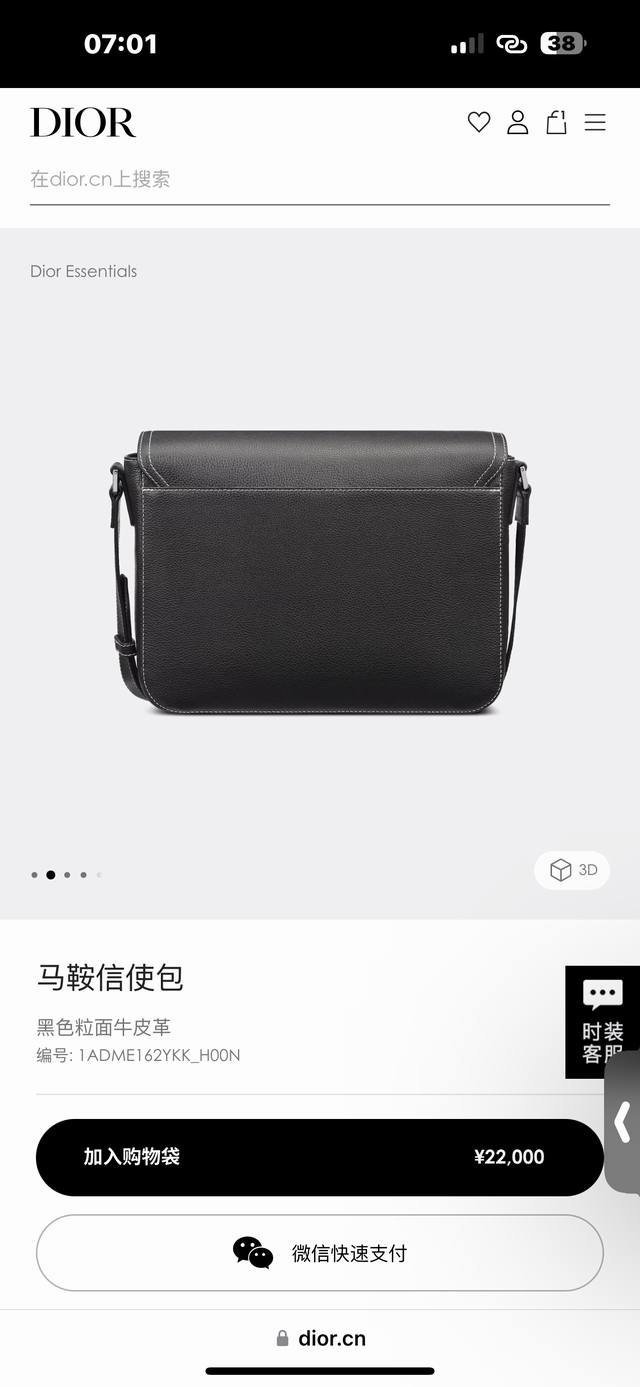Image resolution: width=640 pixels, height=1387 pixels.
Task: Tap the dior.cn address bar
Action: (320, 1338)
